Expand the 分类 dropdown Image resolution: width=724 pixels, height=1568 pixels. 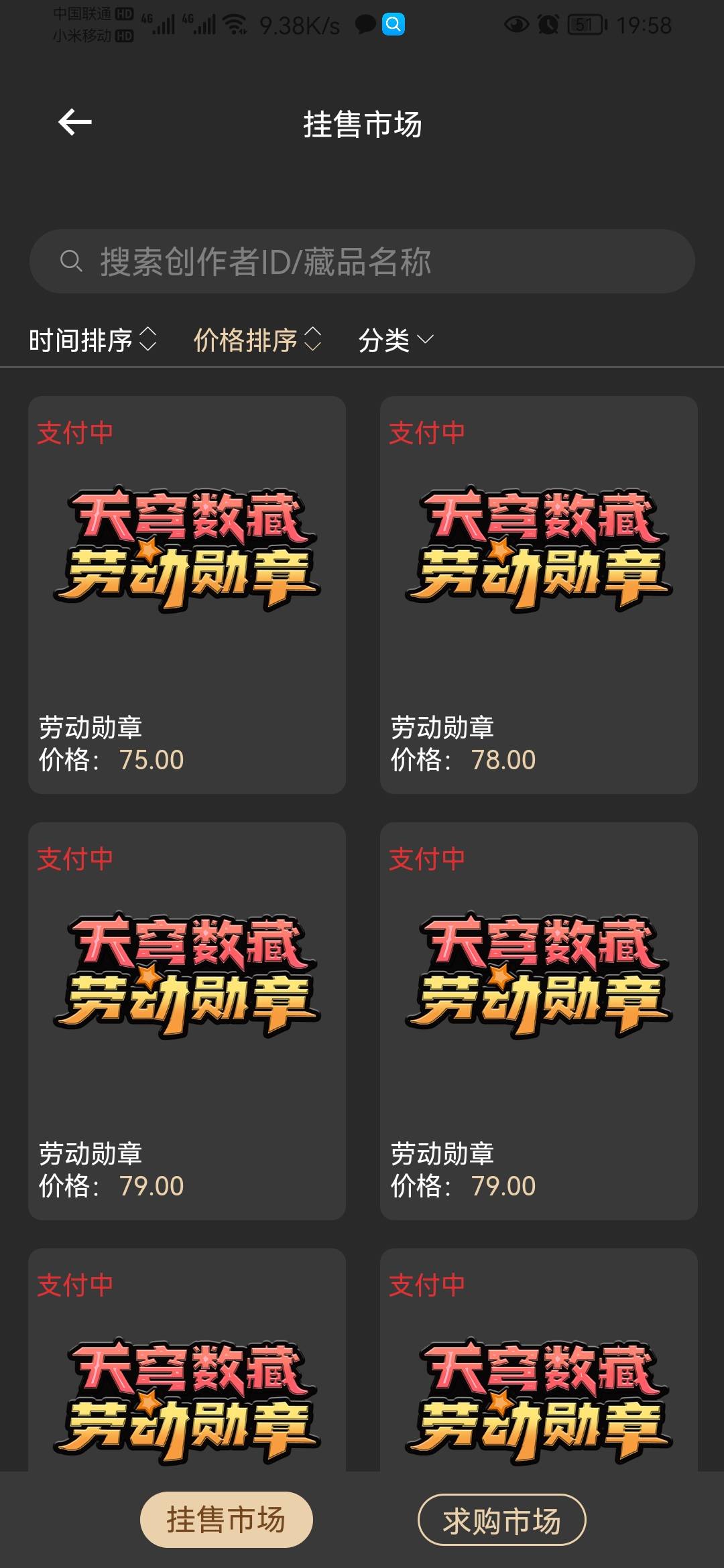[x=396, y=340]
